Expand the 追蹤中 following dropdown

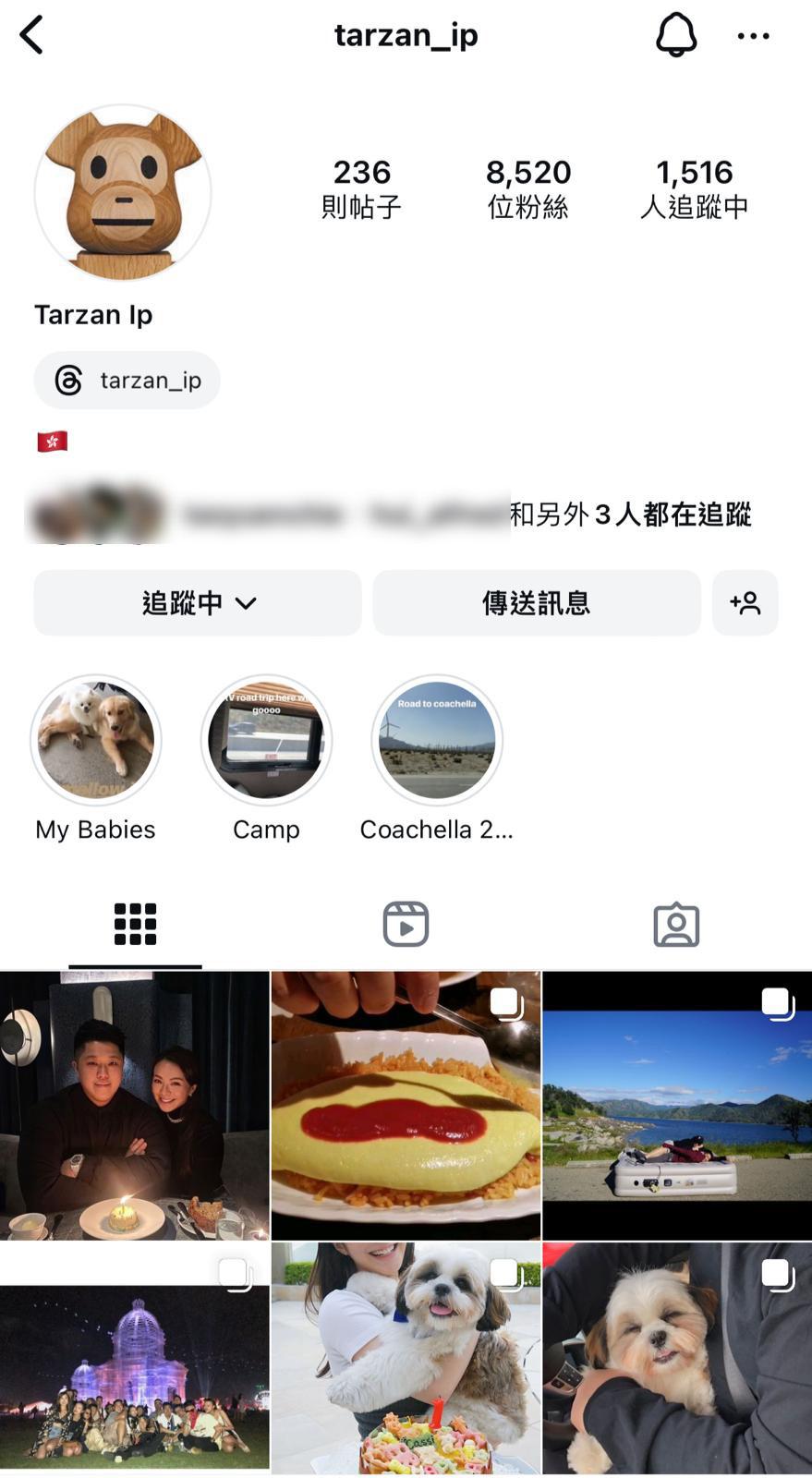[x=198, y=603]
